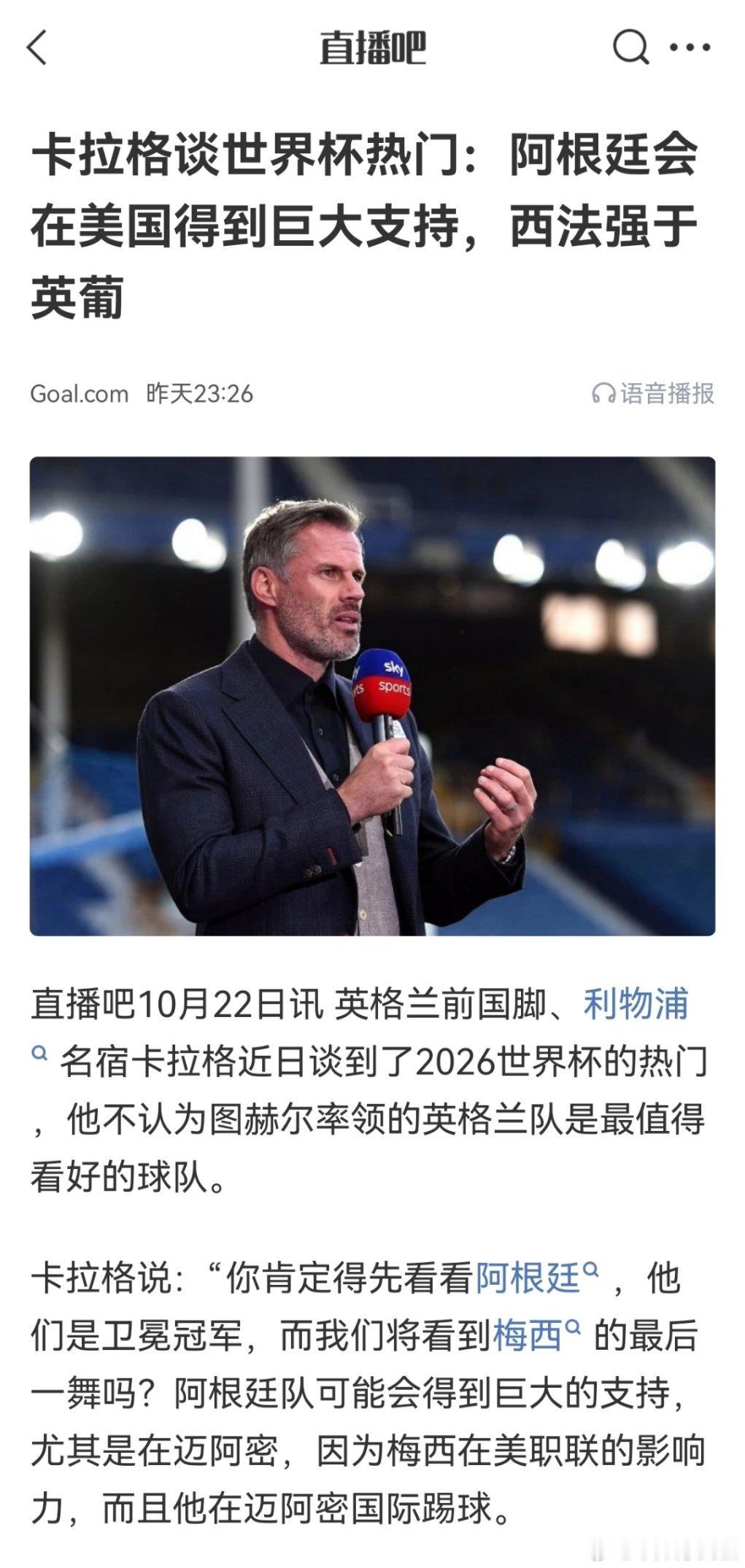This screenshot has height=1568, width=745.
Task: Tap the World Cup headline text
Action: pyautogui.click(x=365, y=219)
